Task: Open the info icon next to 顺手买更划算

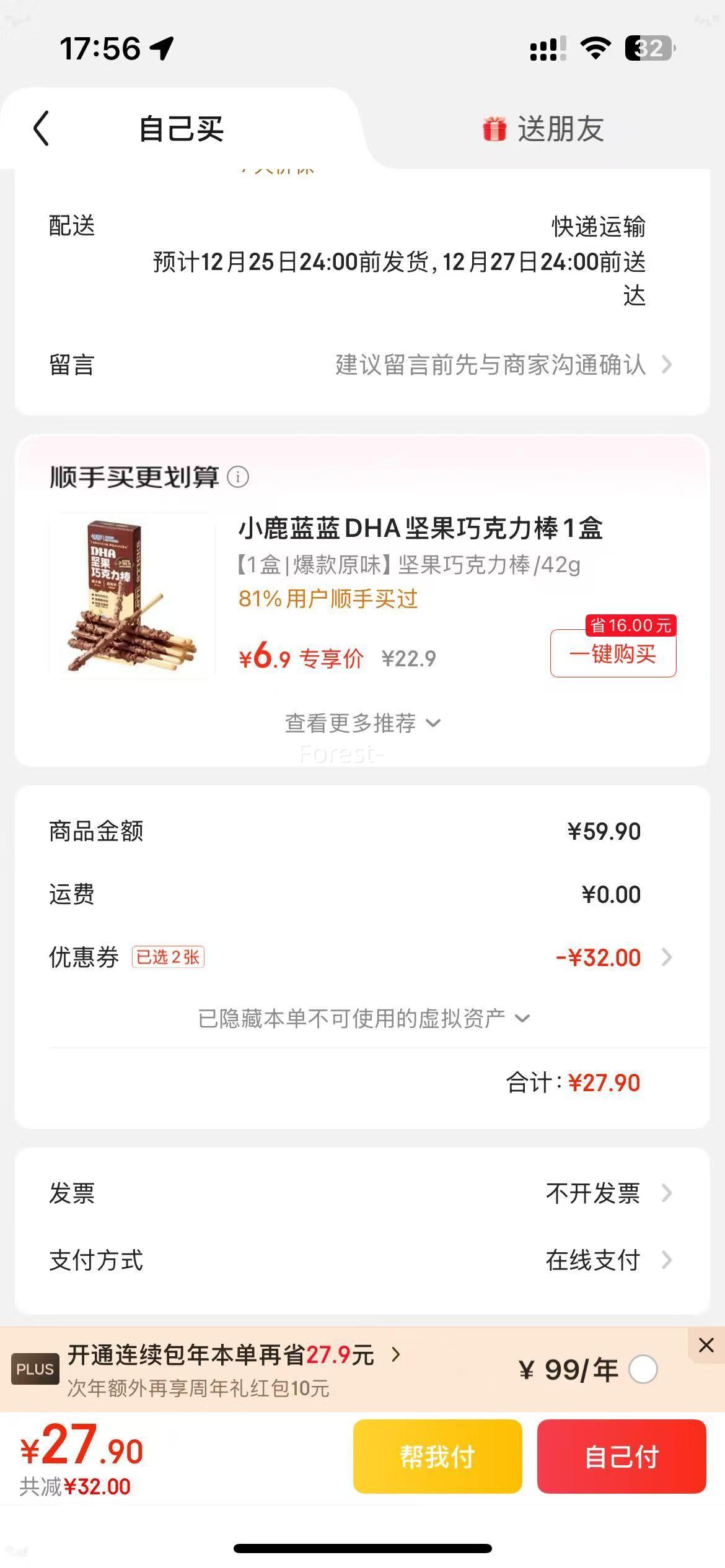Action: coord(237,477)
